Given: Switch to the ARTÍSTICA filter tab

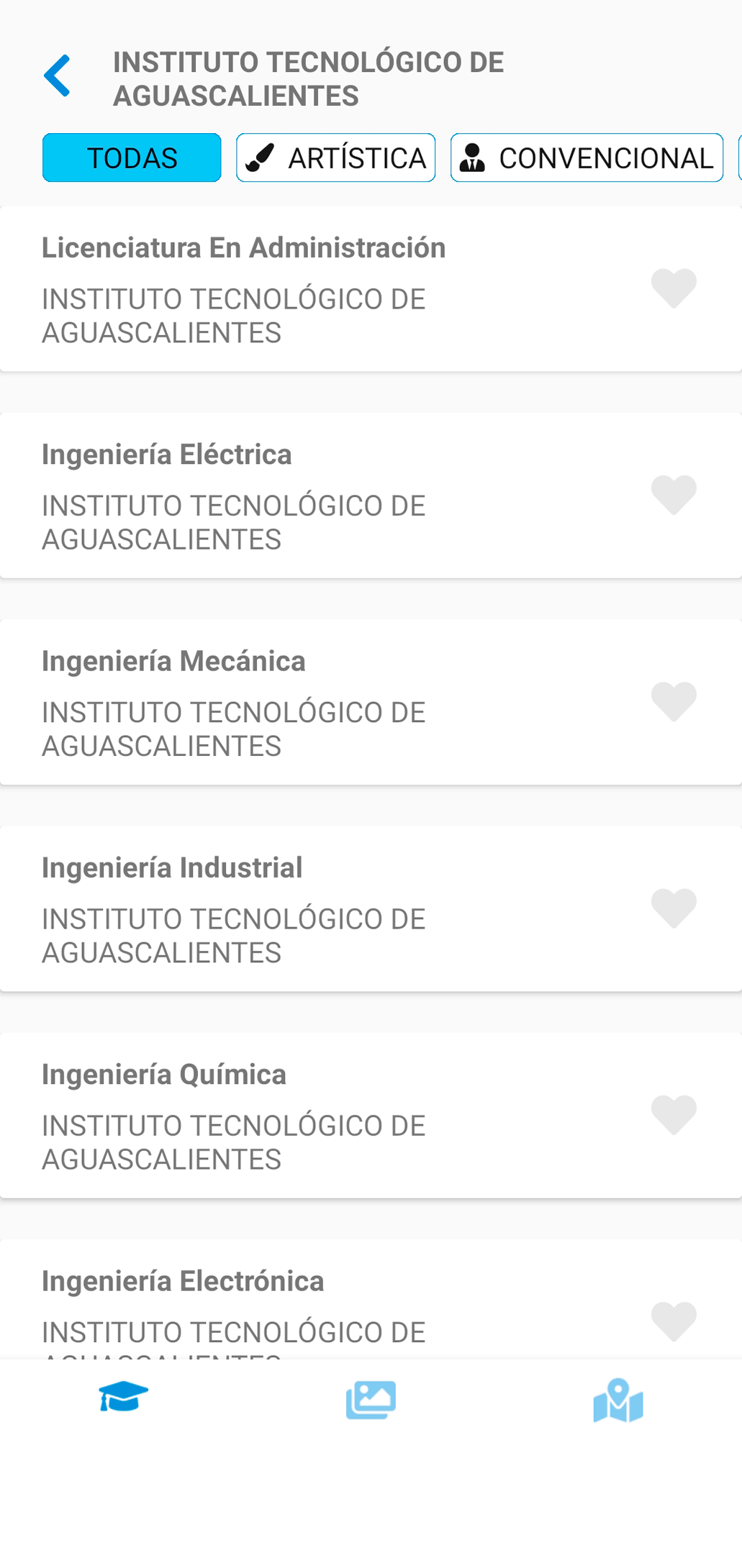Looking at the screenshot, I should [x=335, y=157].
